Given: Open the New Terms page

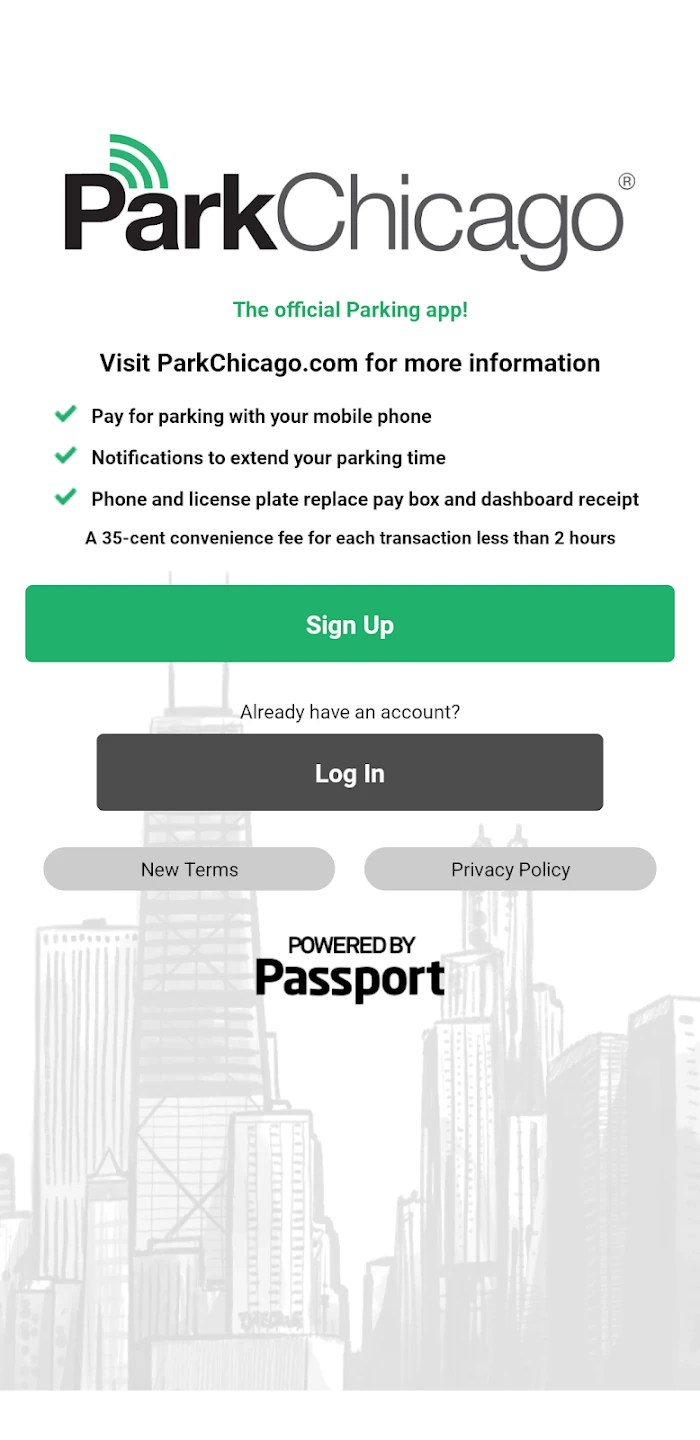Looking at the screenshot, I should click(189, 869).
